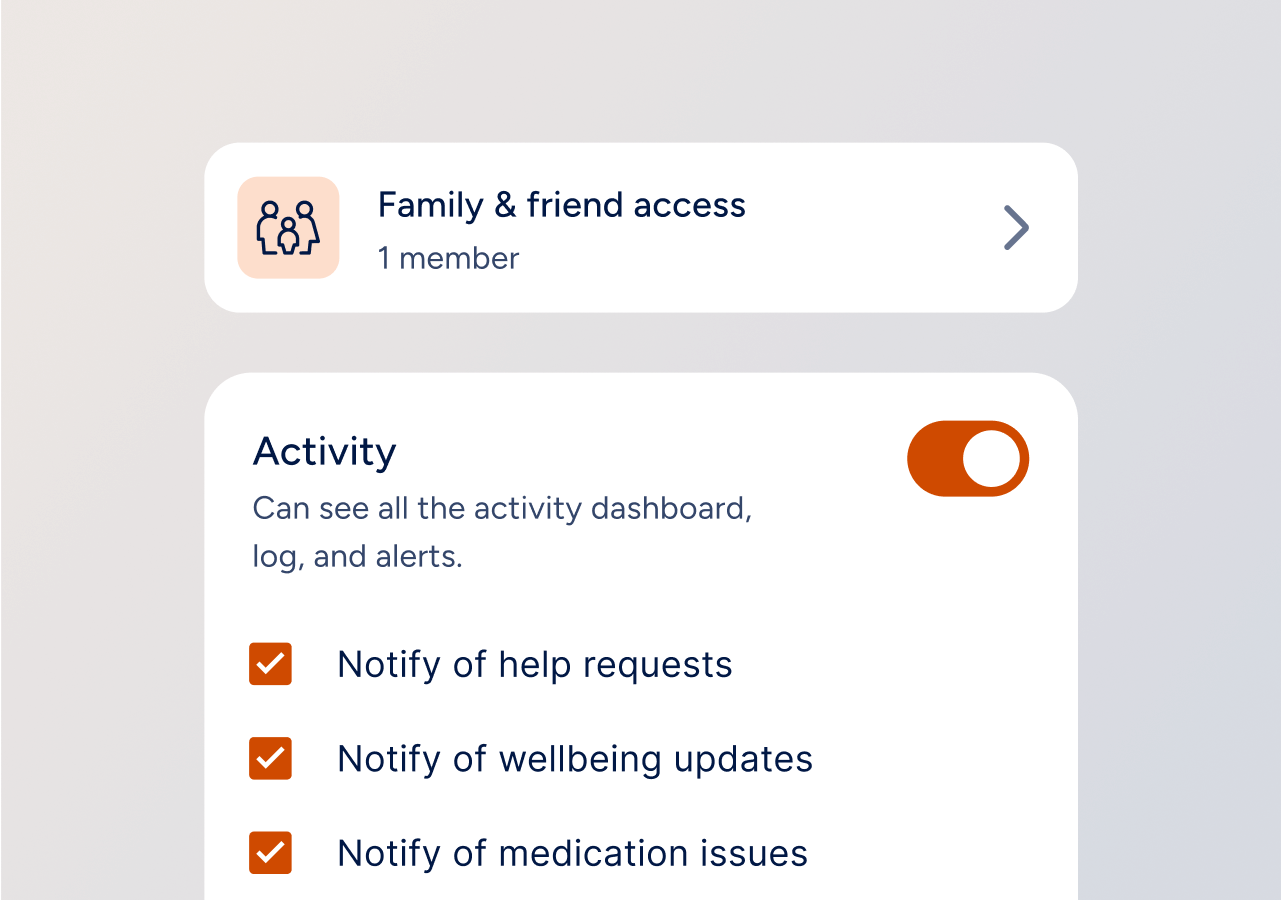This screenshot has width=1281, height=900.
Task: Untick Notify of wellbeing updates
Action: click(x=270, y=759)
